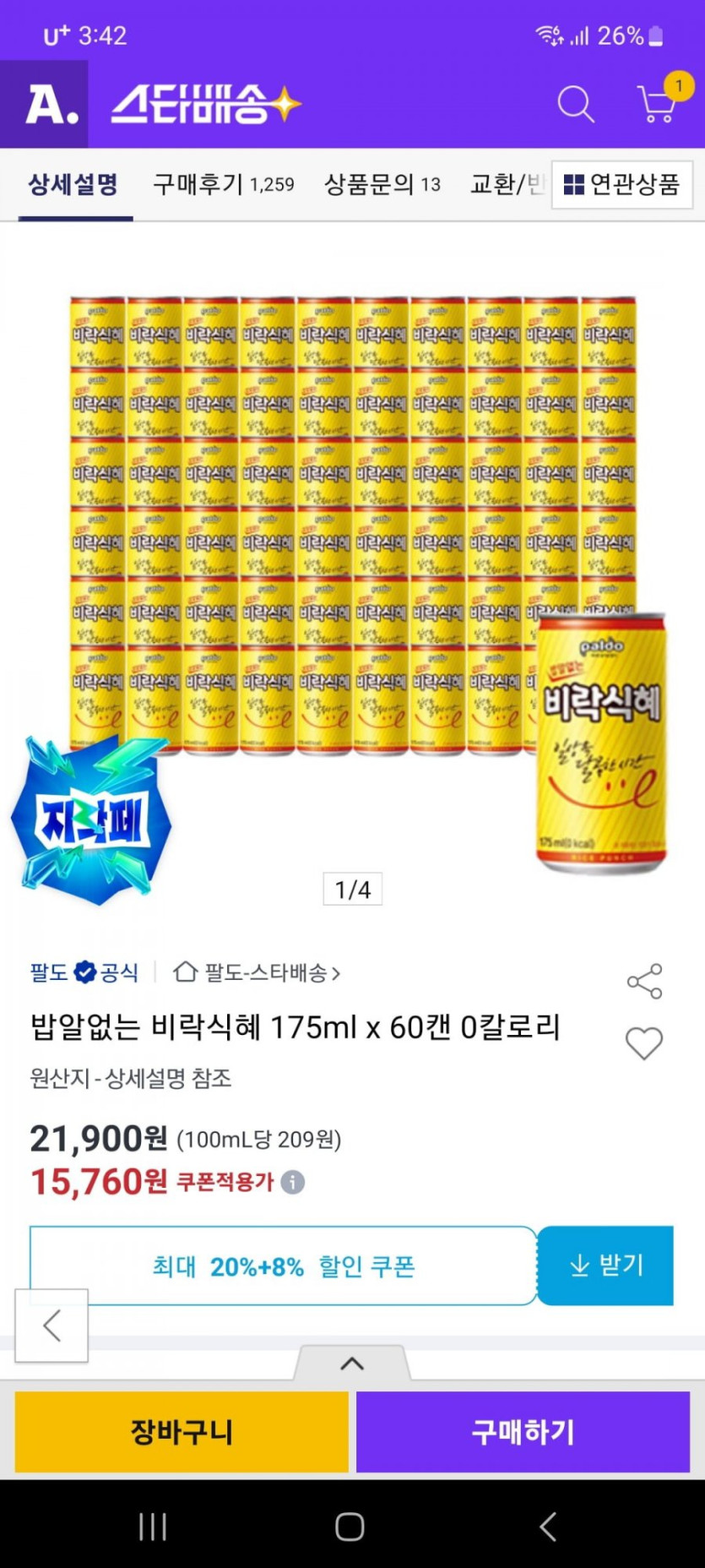705x1568 pixels.
Task: Expand the purchase options panel
Action: click(352, 1363)
